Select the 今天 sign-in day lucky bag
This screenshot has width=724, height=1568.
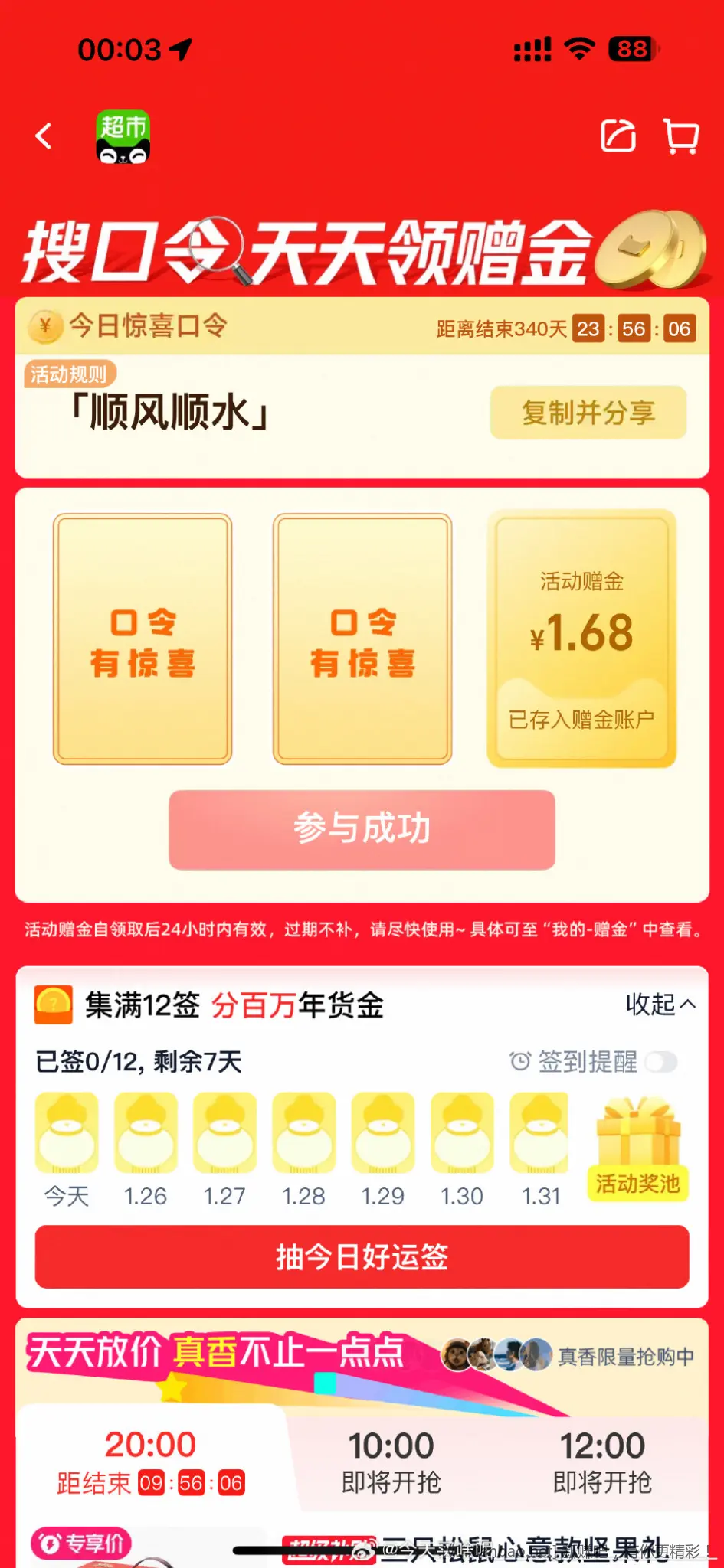pos(67,1133)
